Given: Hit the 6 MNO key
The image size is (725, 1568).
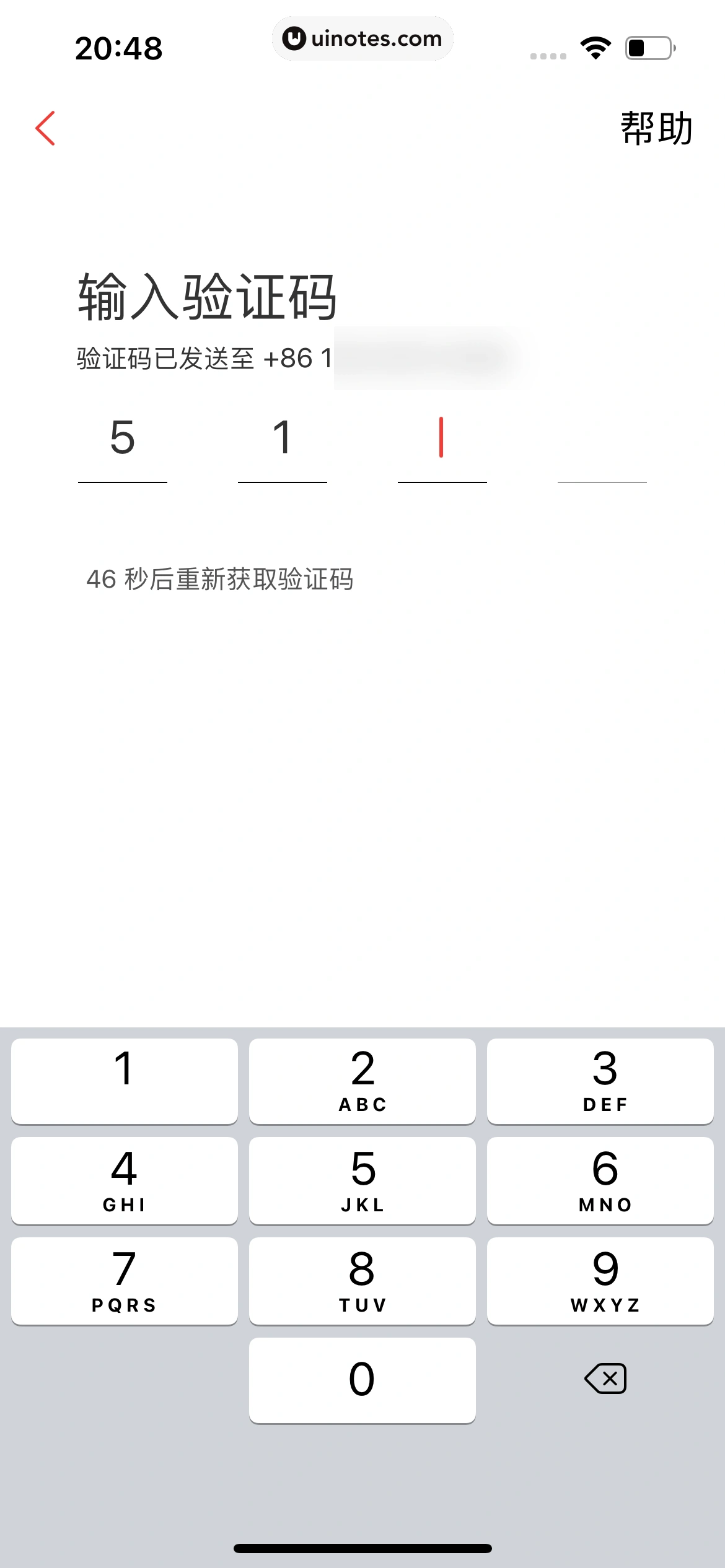Looking at the screenshot, I should point(600,1180).
